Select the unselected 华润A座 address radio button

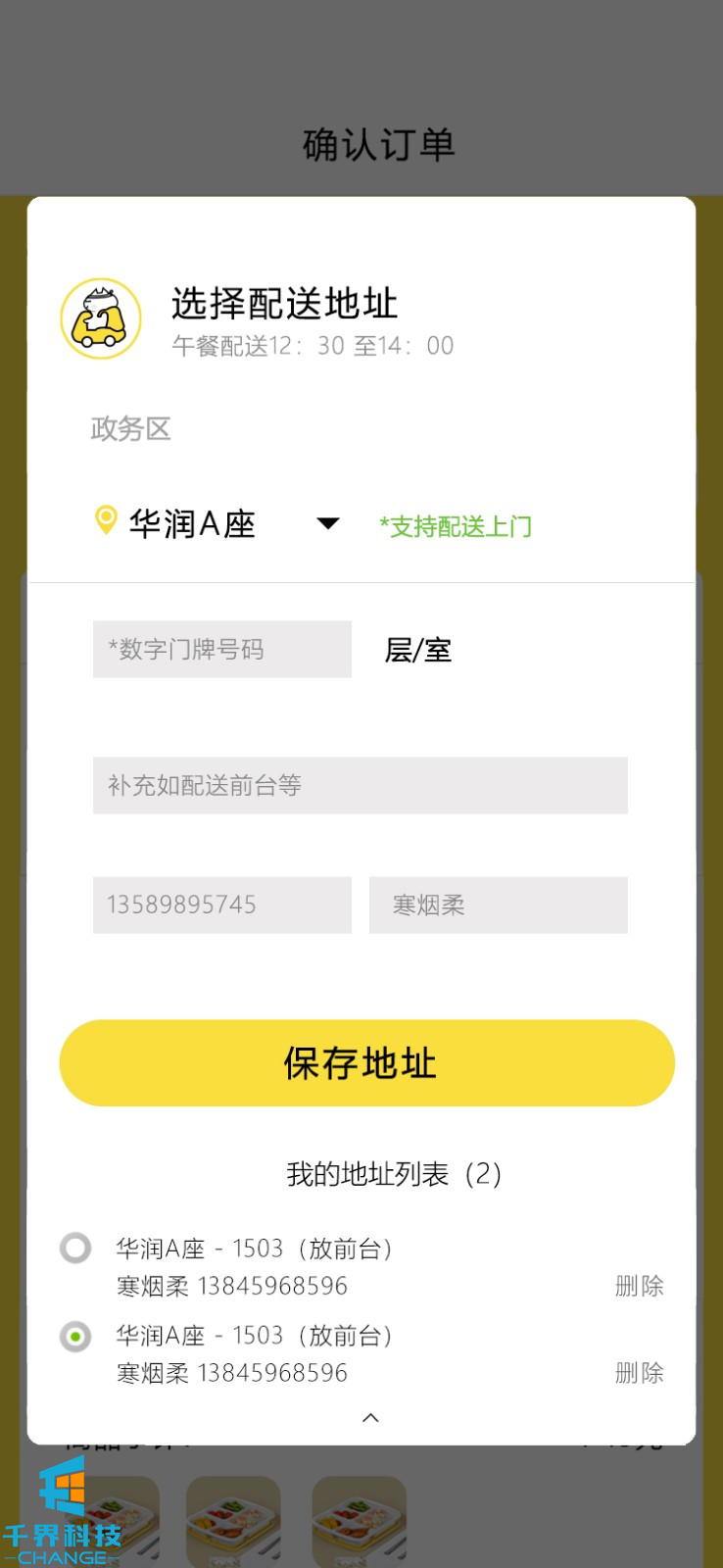pos(75,1249)
